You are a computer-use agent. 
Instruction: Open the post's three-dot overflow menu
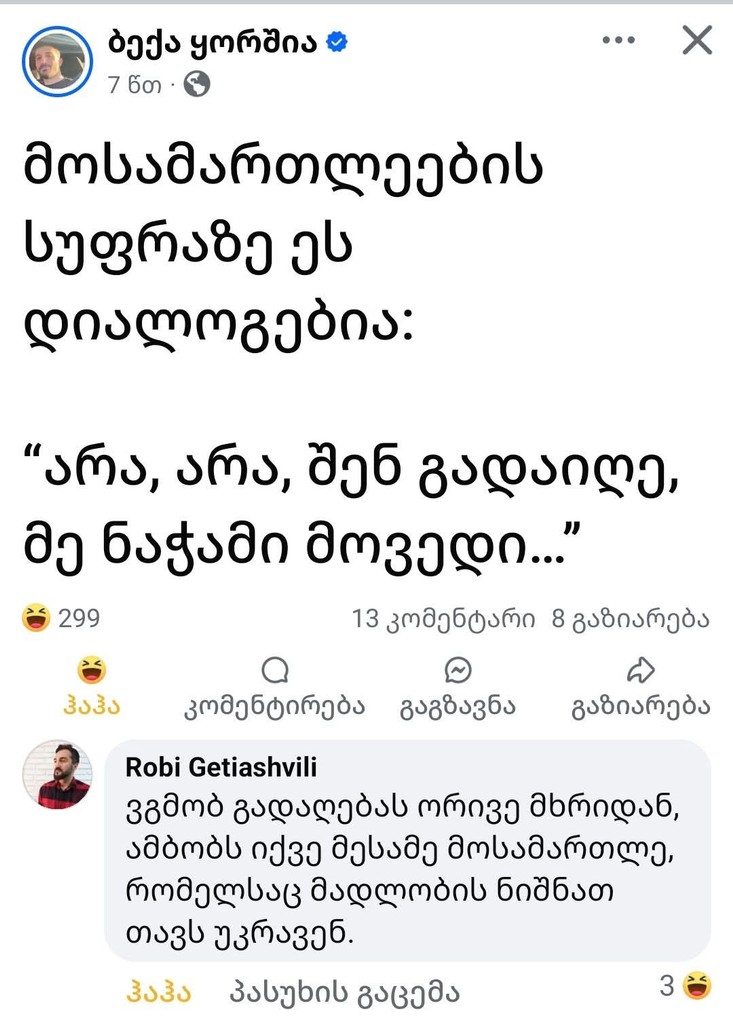point(618,41)
